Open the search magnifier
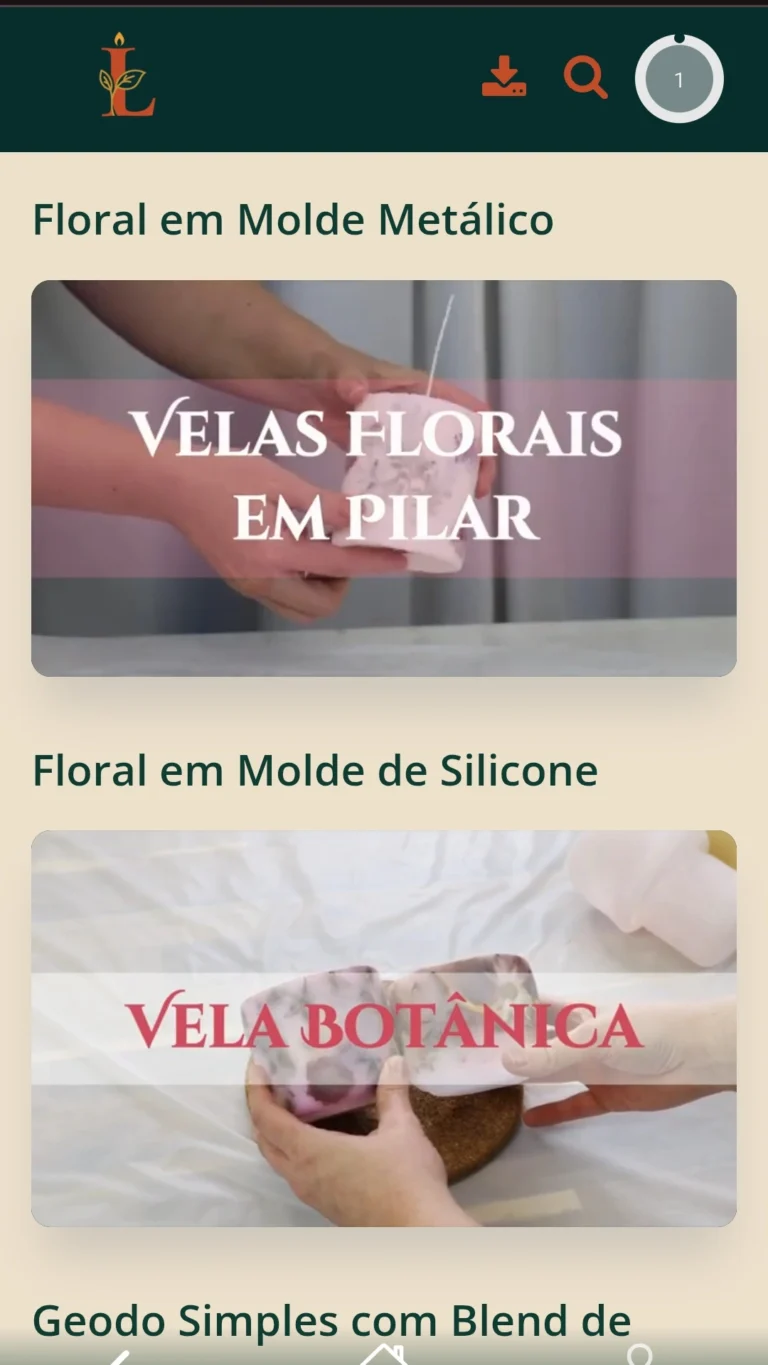768x1365 pixels. pos(585,78)
